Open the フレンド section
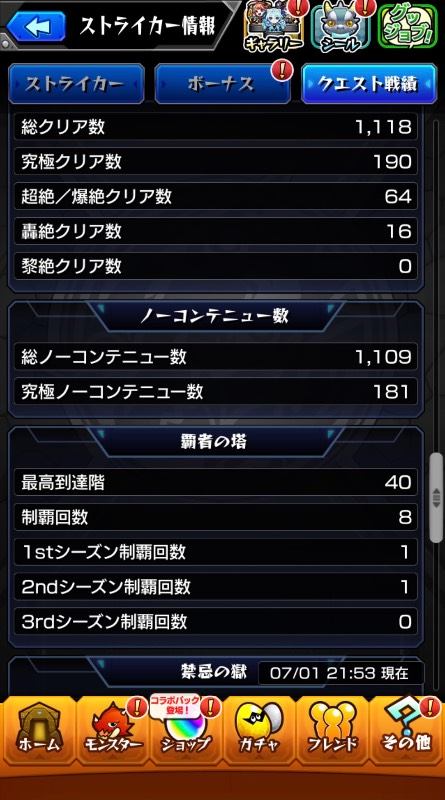The height and width of the screenshot is (800, 445). [x=332, y=729]
